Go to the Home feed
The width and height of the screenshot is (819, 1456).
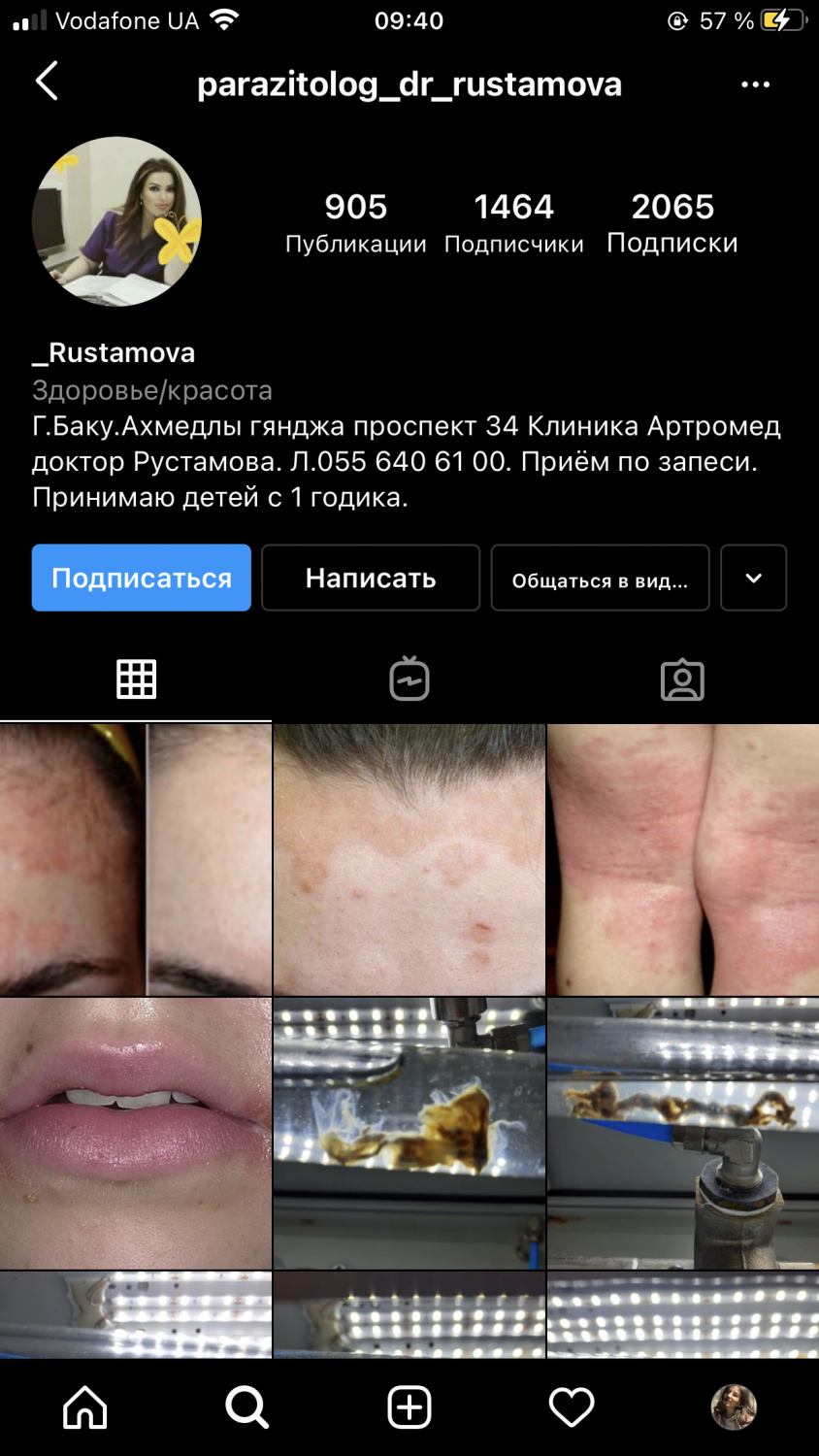point(85,1406)
